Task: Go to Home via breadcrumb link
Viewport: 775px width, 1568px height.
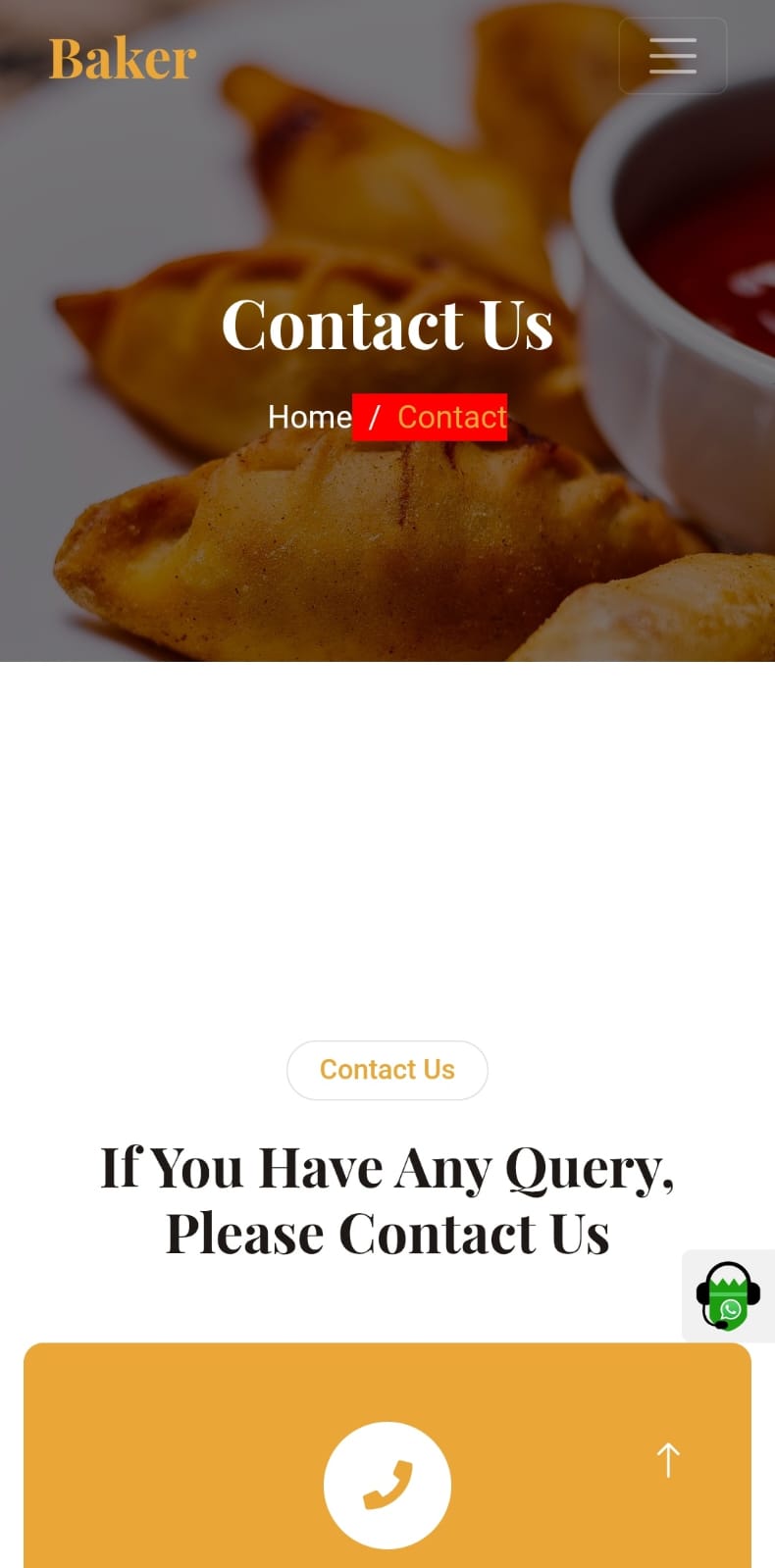Action: [x=309, y=417]
